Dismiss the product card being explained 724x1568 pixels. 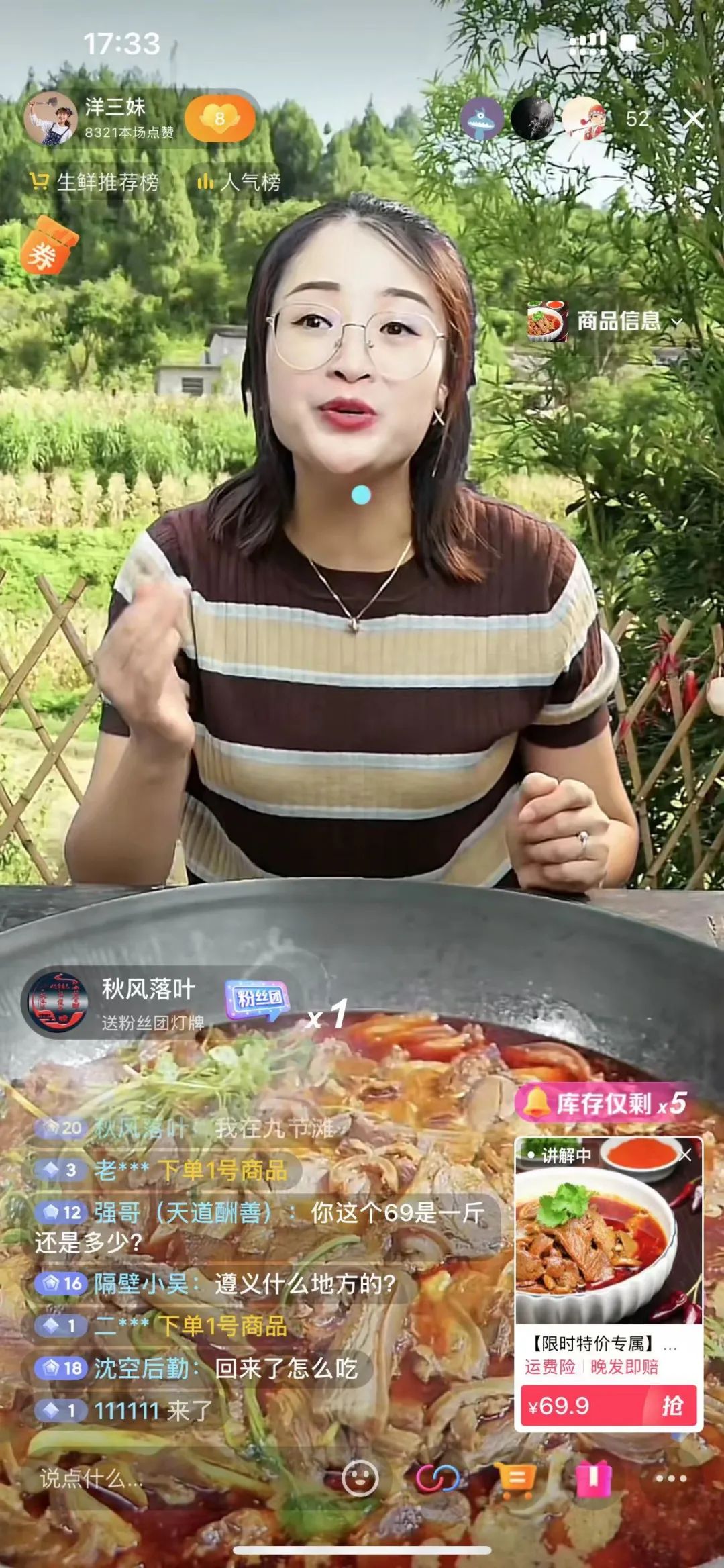point(685,1155)
